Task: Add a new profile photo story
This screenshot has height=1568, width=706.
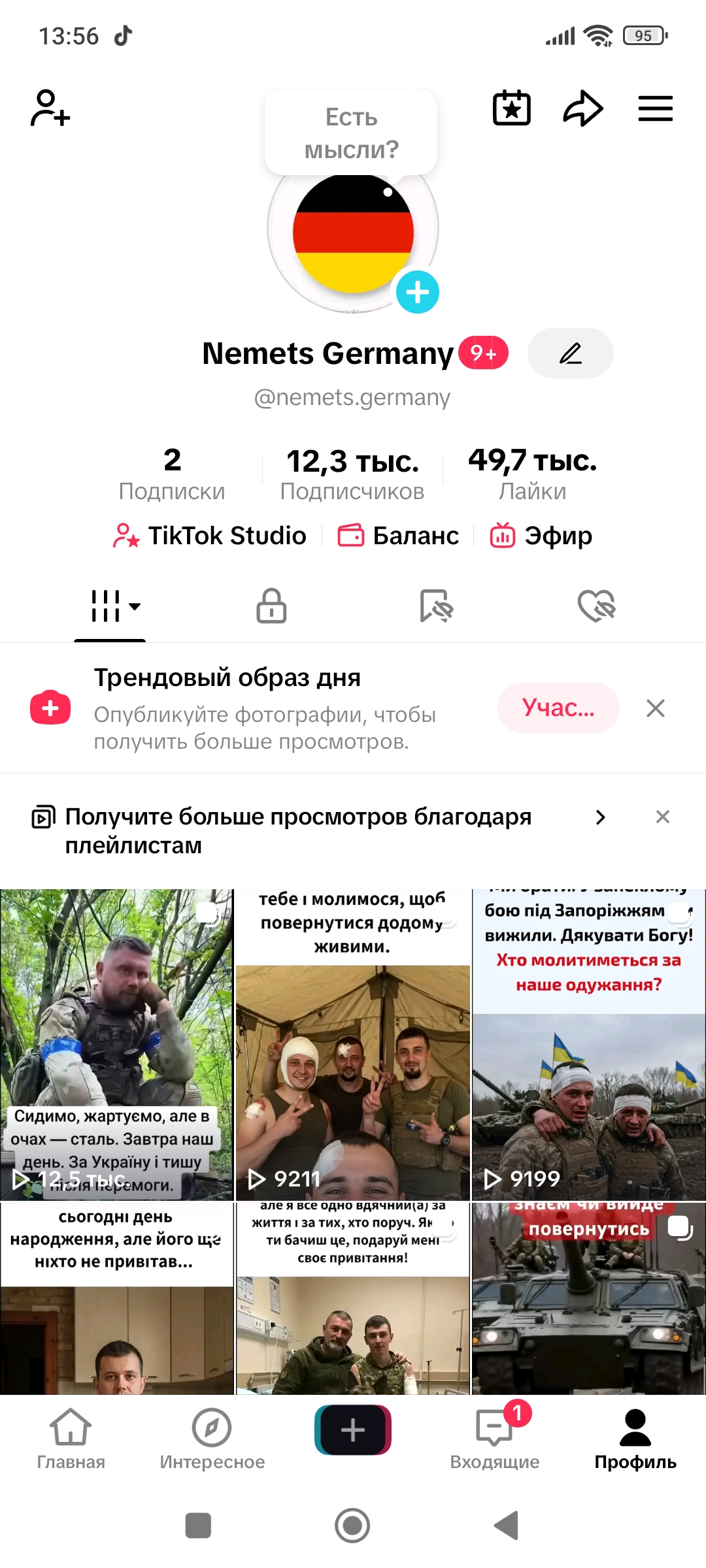Action: [417, 292]
